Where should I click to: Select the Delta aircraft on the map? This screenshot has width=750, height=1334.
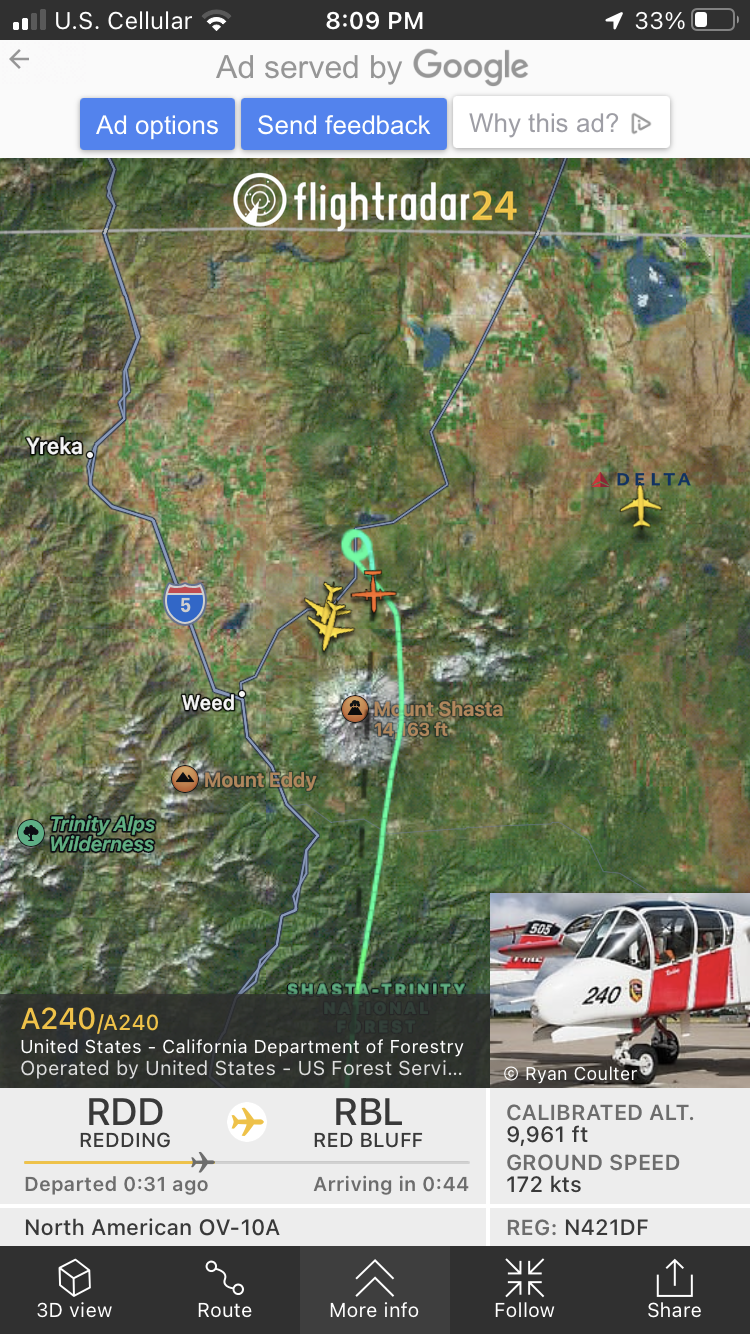coord(640,506)
